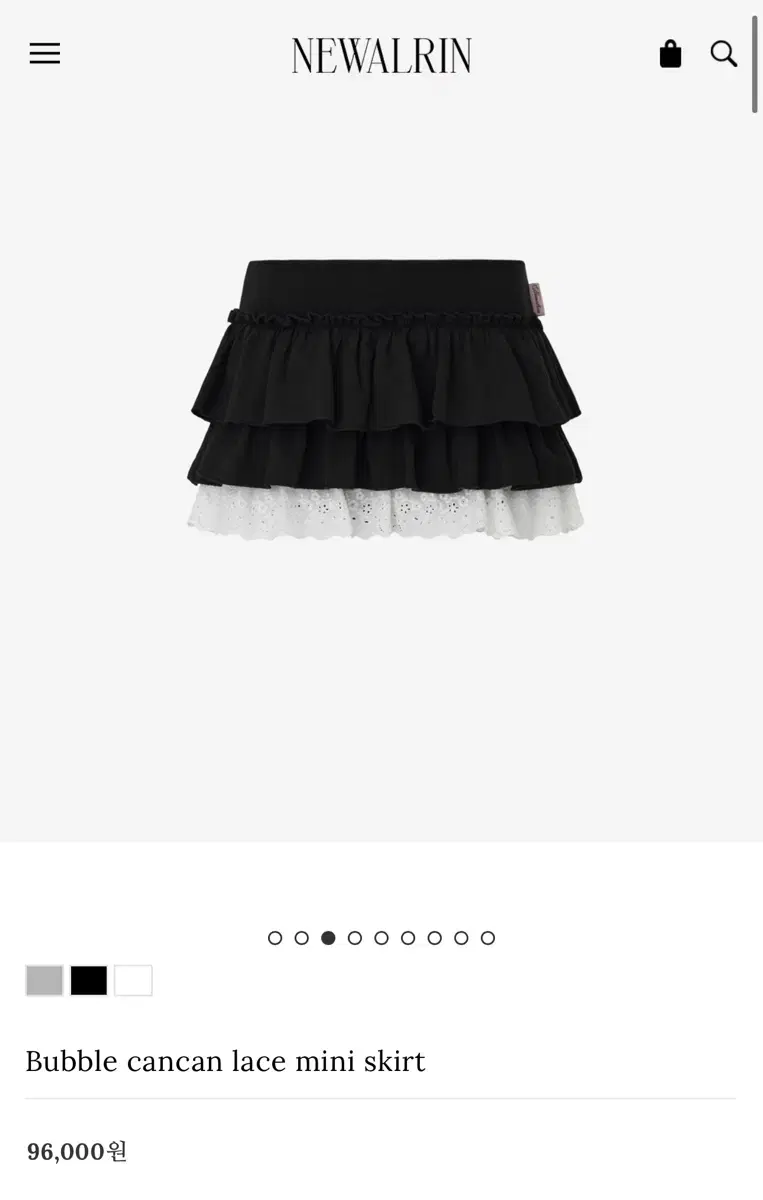Click the skirt product photo
The image size is (763, 1200).
pyautogui.click(x=381, y=400)
